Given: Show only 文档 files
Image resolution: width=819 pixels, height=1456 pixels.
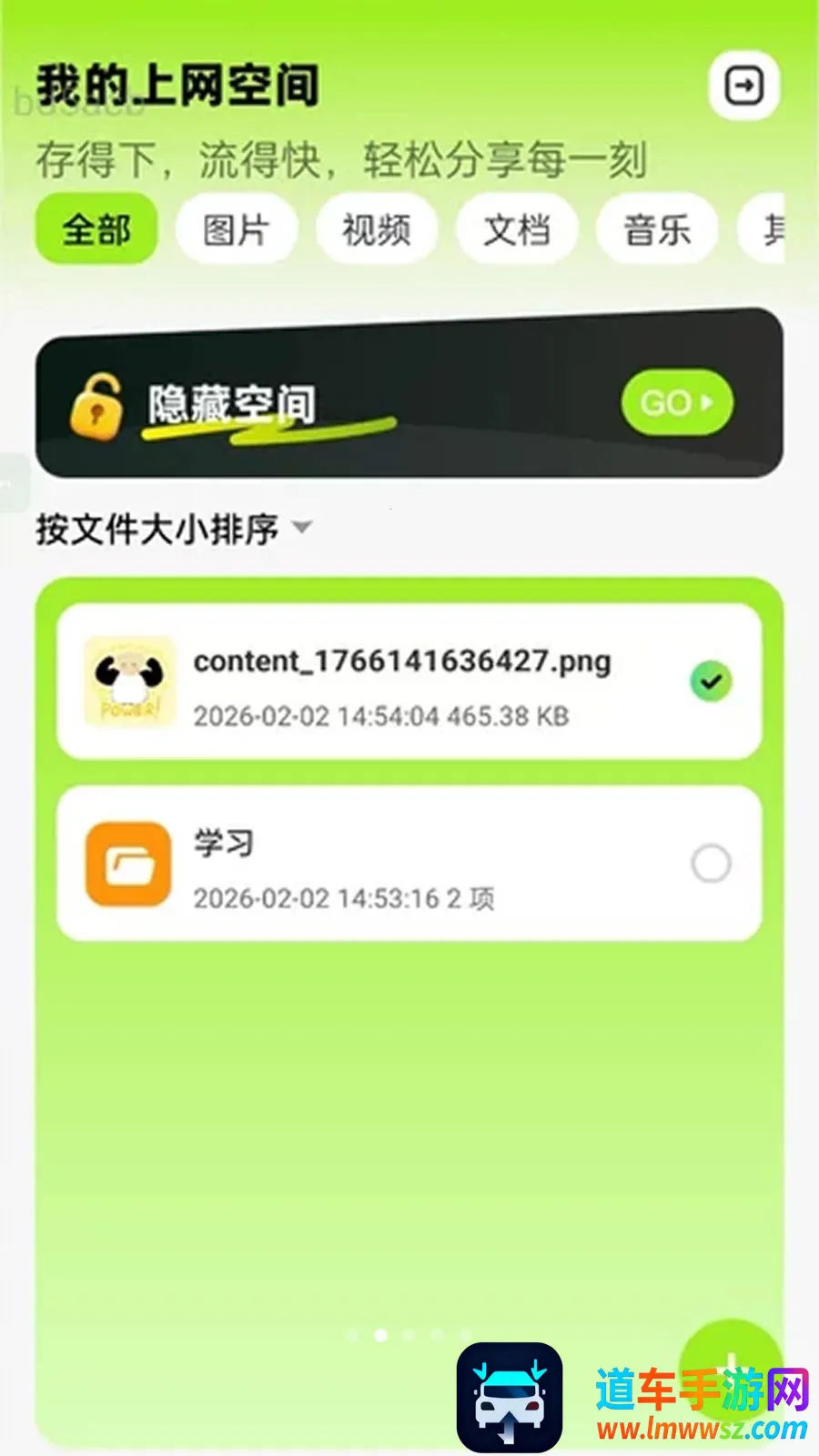Looking at the screenshot, I should [517, 228].
